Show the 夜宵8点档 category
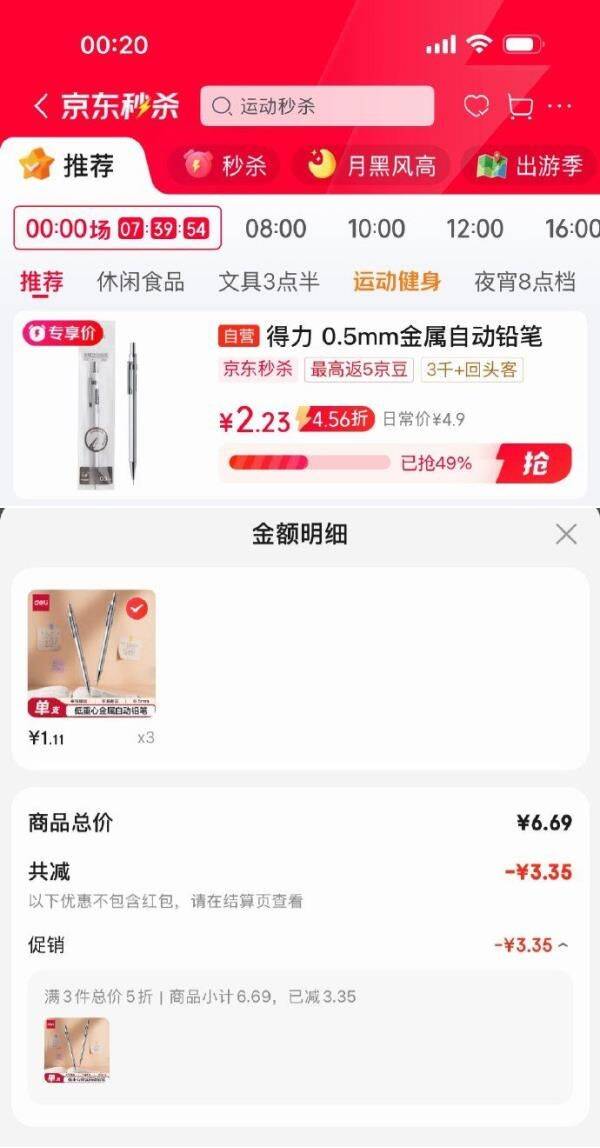600x1148 pixels. pyautogui.click(x=524, y=282)
